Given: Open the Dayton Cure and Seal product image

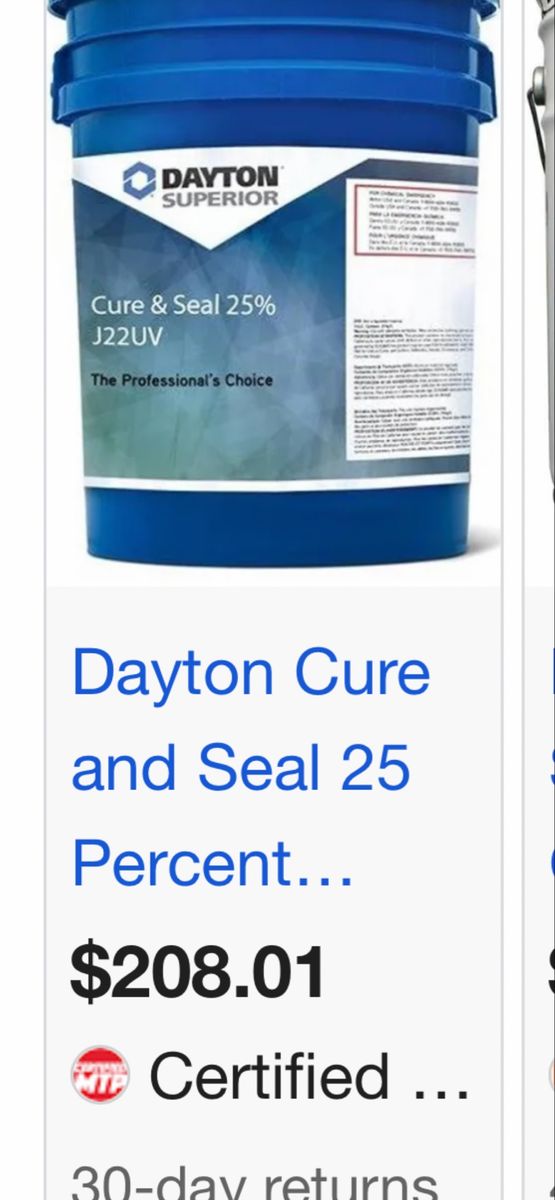Looking at the screenshot, I should [x=273, y=292].
